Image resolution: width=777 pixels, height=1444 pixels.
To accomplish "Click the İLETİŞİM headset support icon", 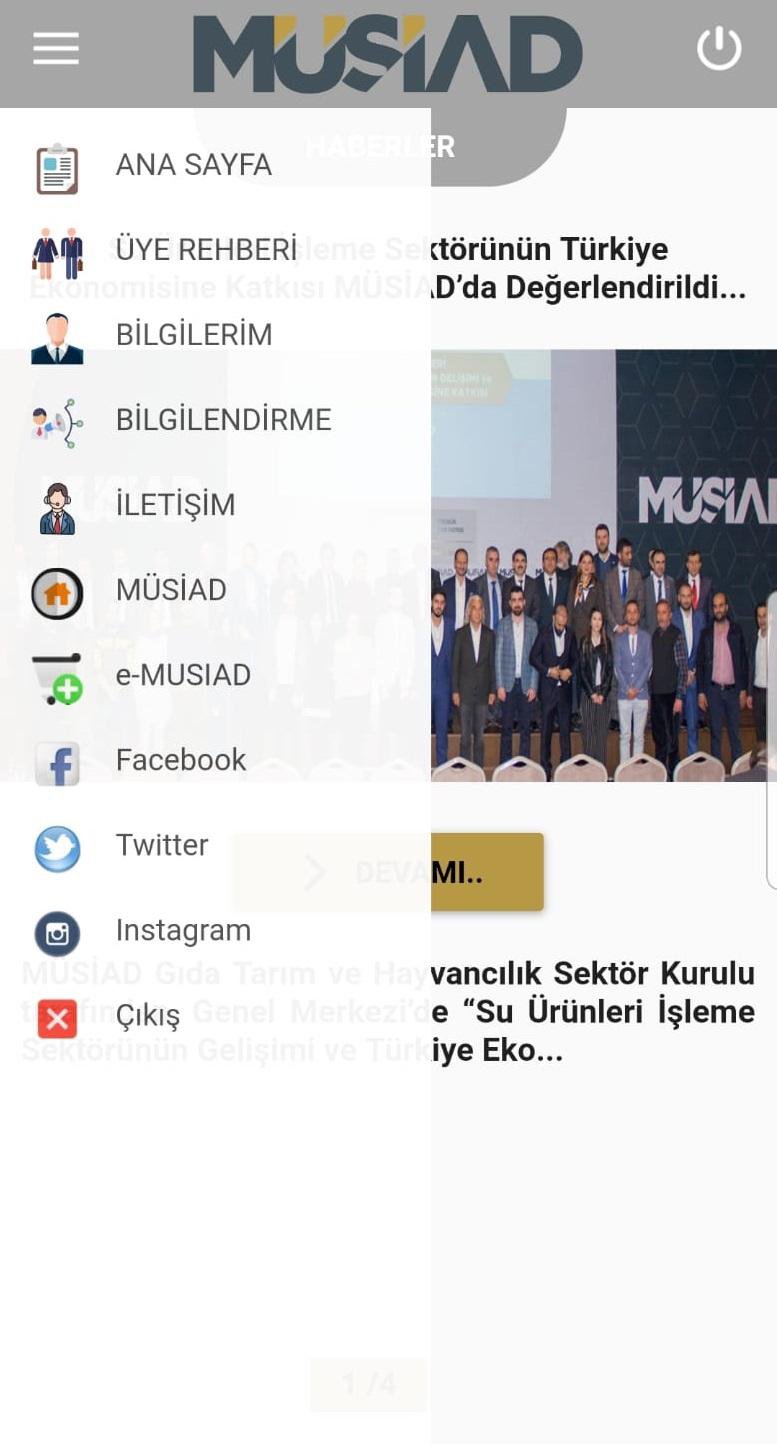I will click(x=57, y=504).
